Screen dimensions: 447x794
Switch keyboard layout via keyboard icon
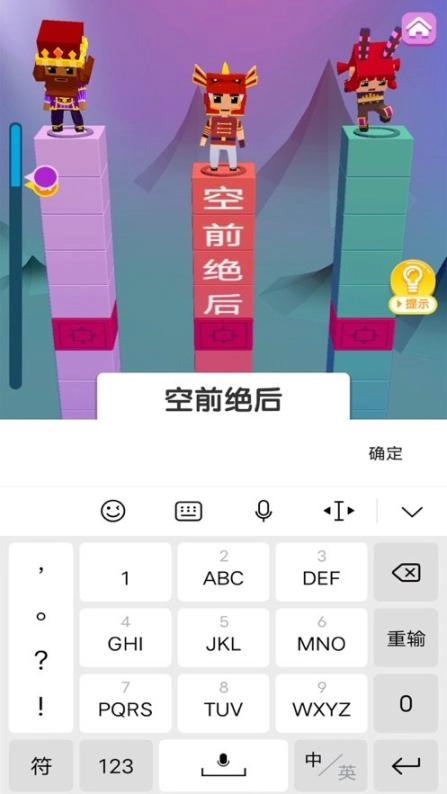(x=188, y=511)
